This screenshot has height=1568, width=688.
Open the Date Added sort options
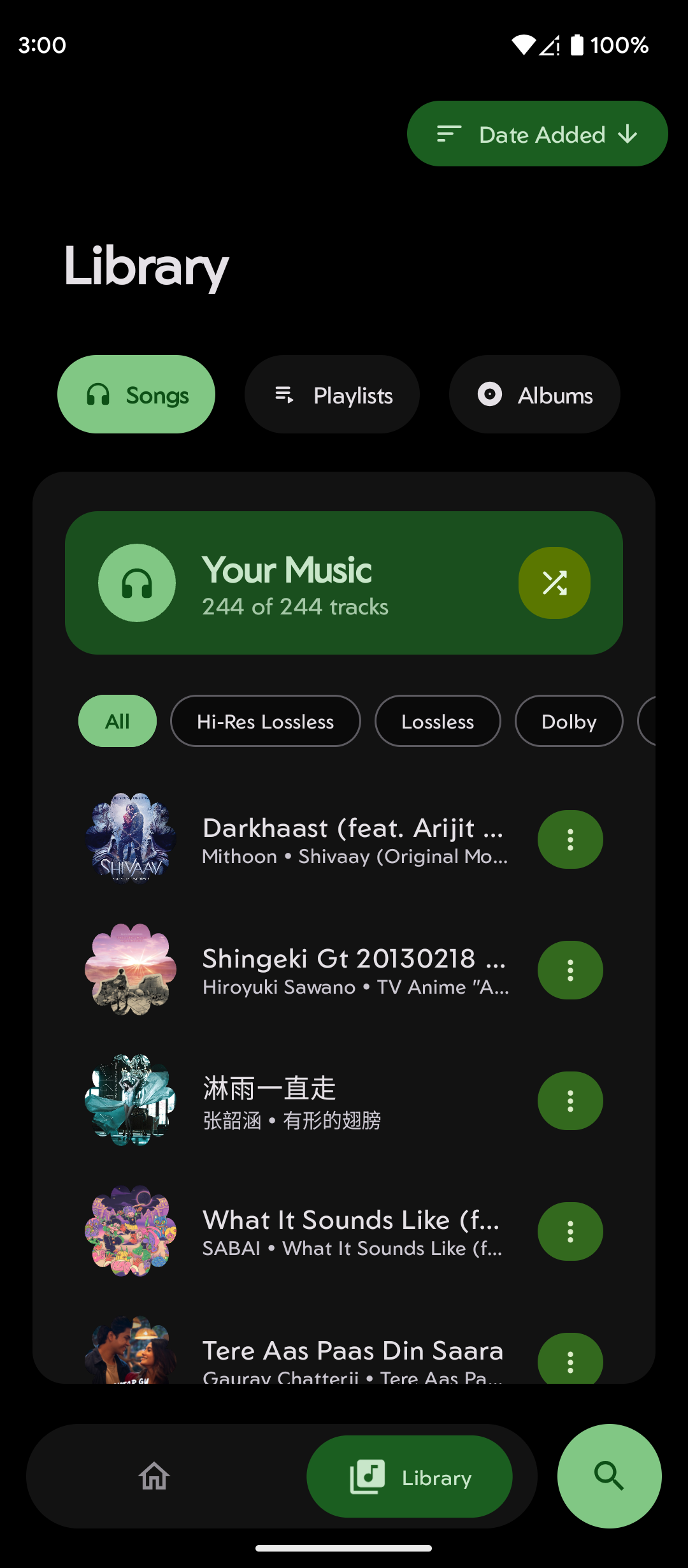pyautogui.click(x=536, y=133)
